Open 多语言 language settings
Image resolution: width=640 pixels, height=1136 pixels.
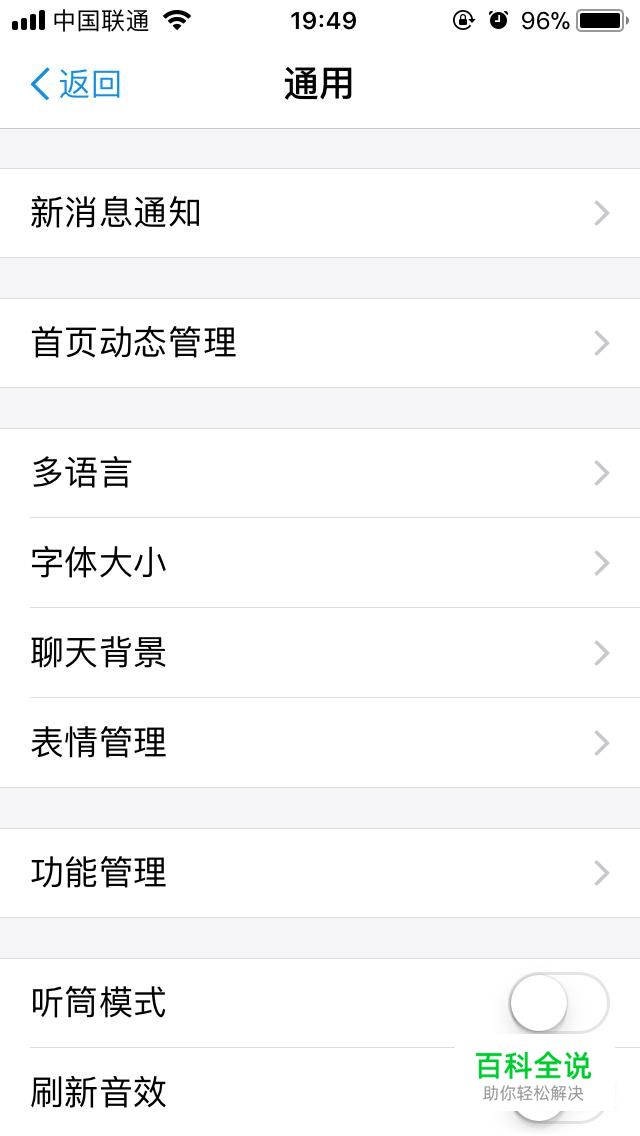(x=320, y=473)
